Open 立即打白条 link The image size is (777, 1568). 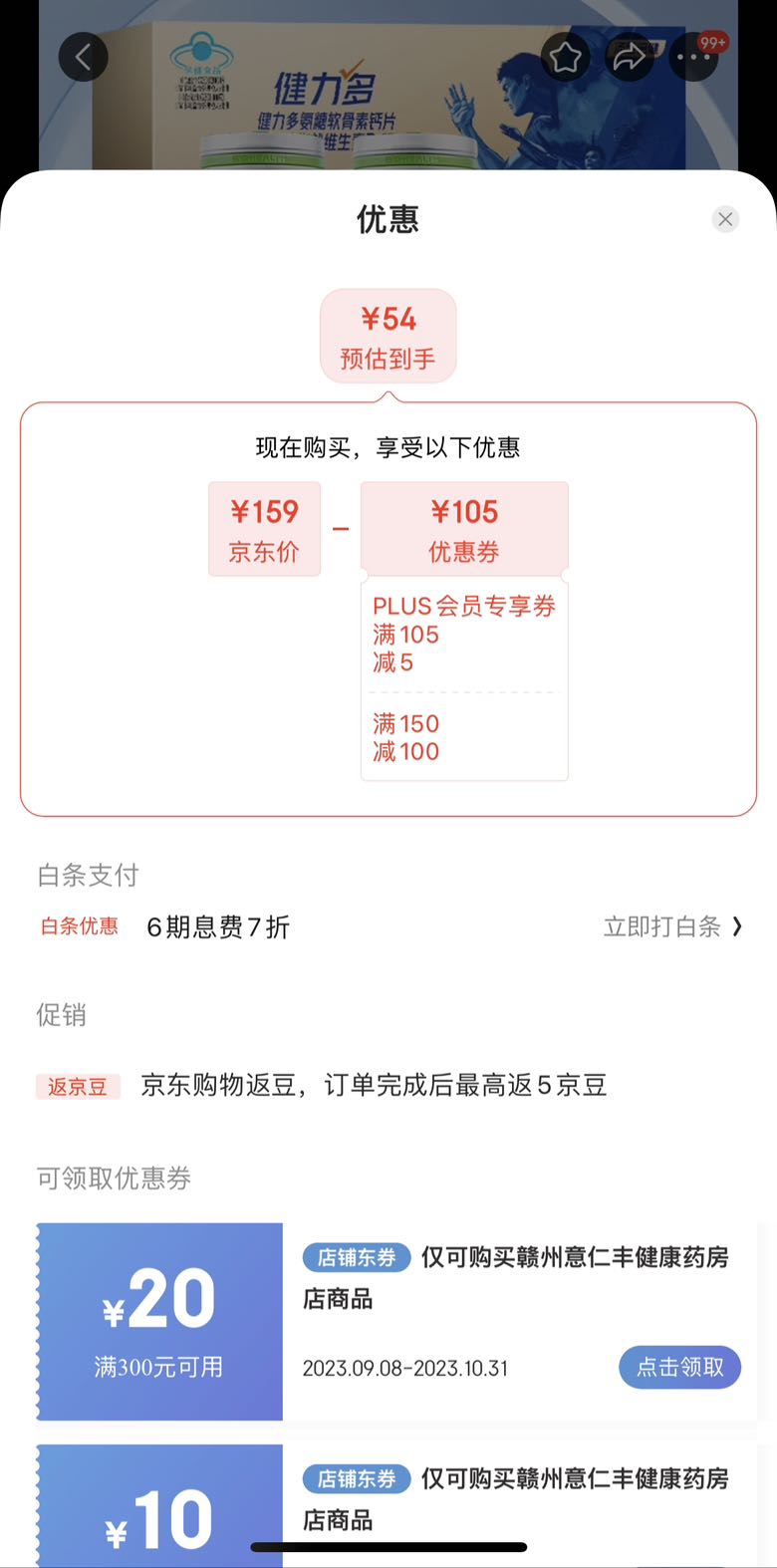672,926
